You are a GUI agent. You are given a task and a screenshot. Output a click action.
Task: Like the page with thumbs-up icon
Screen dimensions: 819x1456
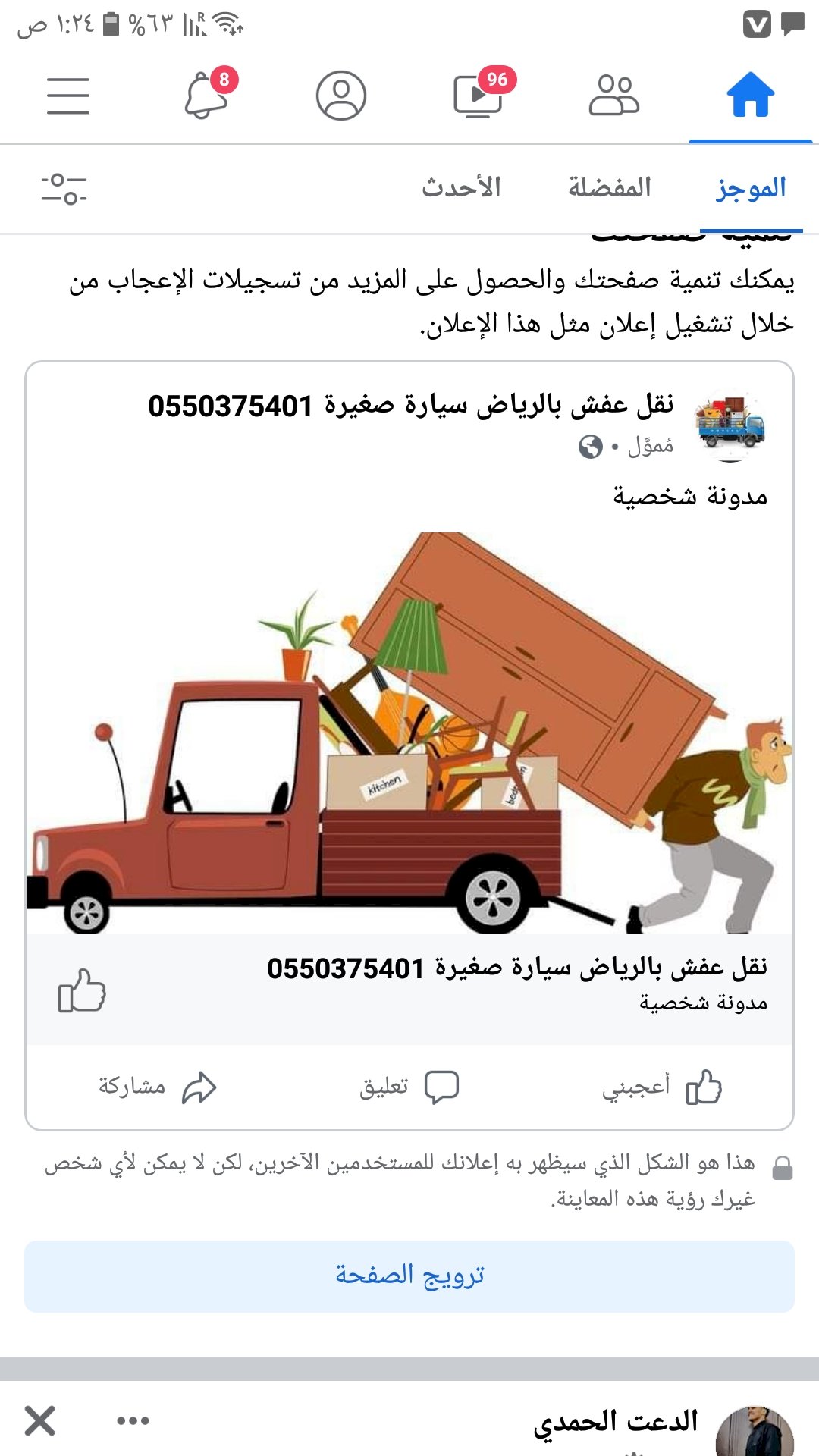click(82, 990)
